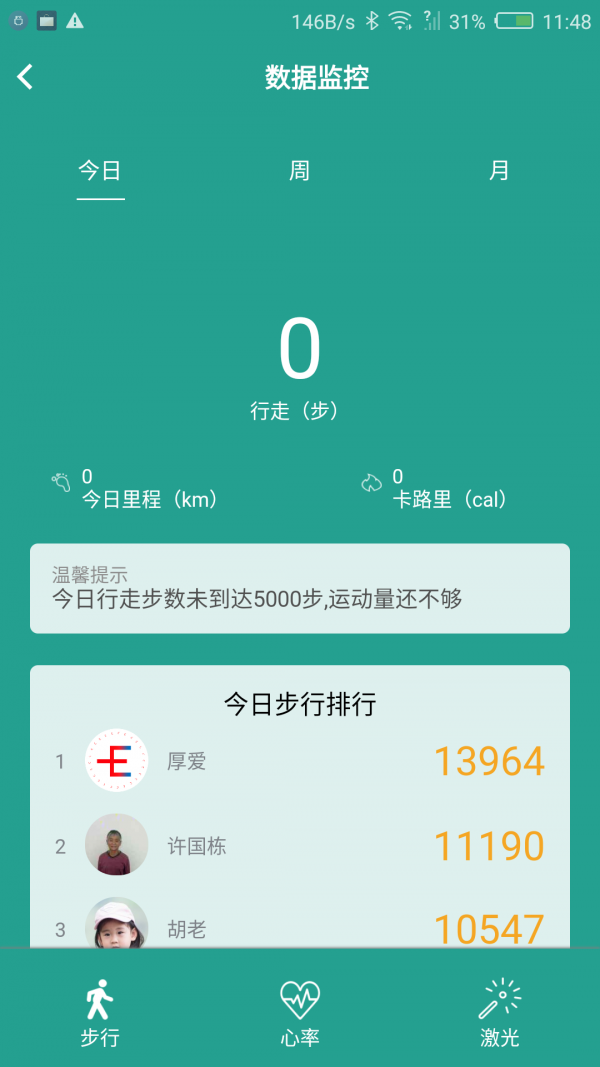Image resolution: width=600 pixels, height=1067 pixels.
Task: Open the 激光 laser tab
Action: (x=500, y=1012)
